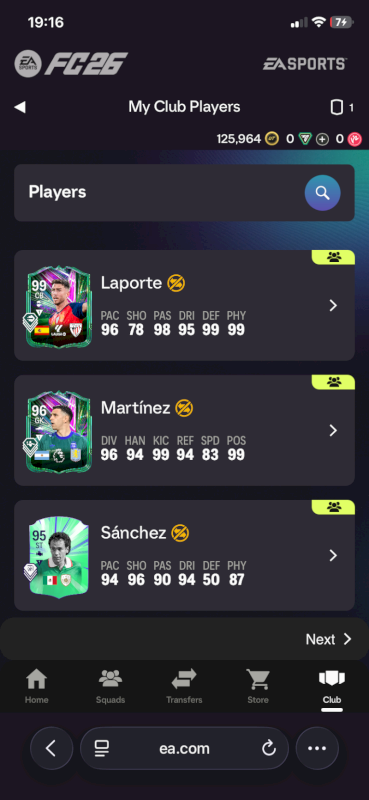Reload the ea.com page
The height and width of the screenshot is (800, 369).
268,748
